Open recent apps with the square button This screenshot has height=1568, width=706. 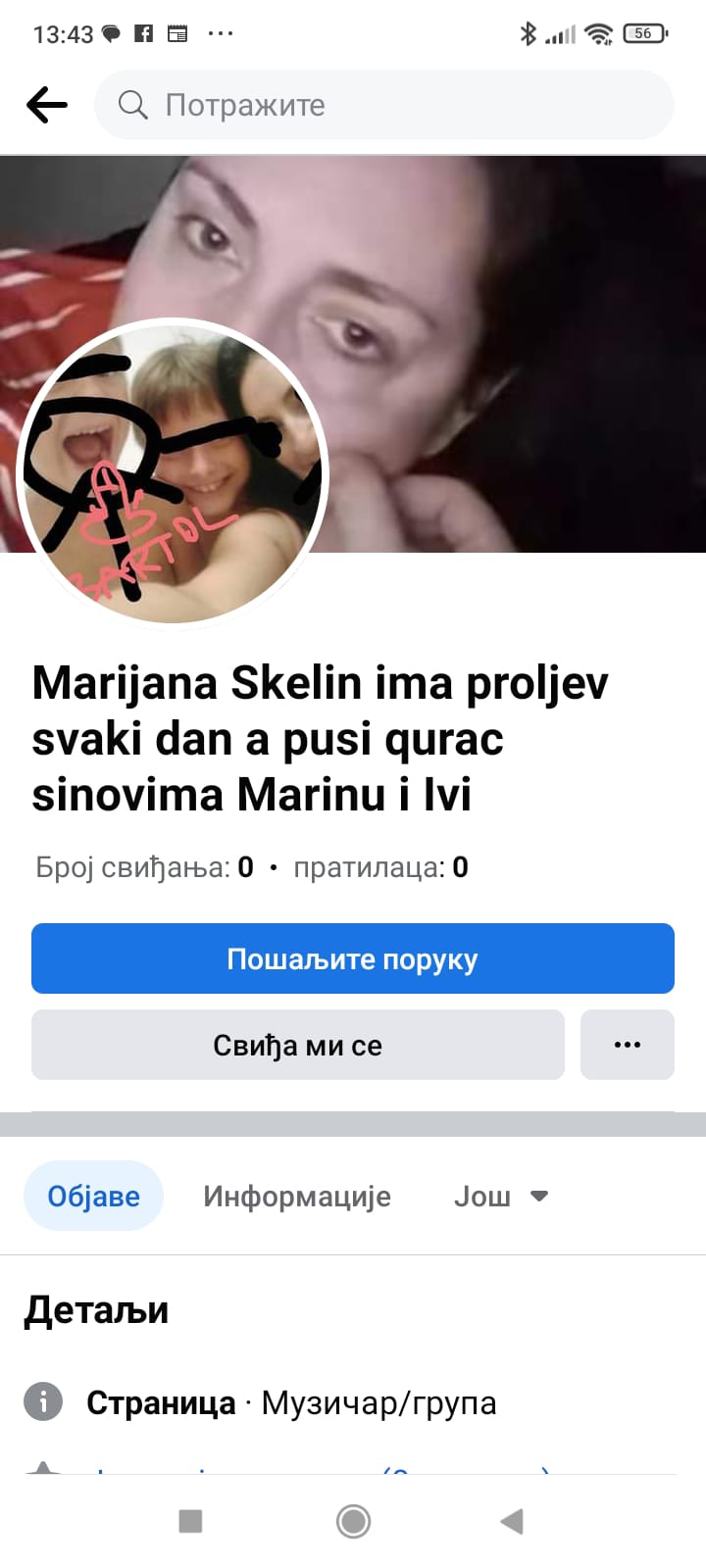[190, 1521]
